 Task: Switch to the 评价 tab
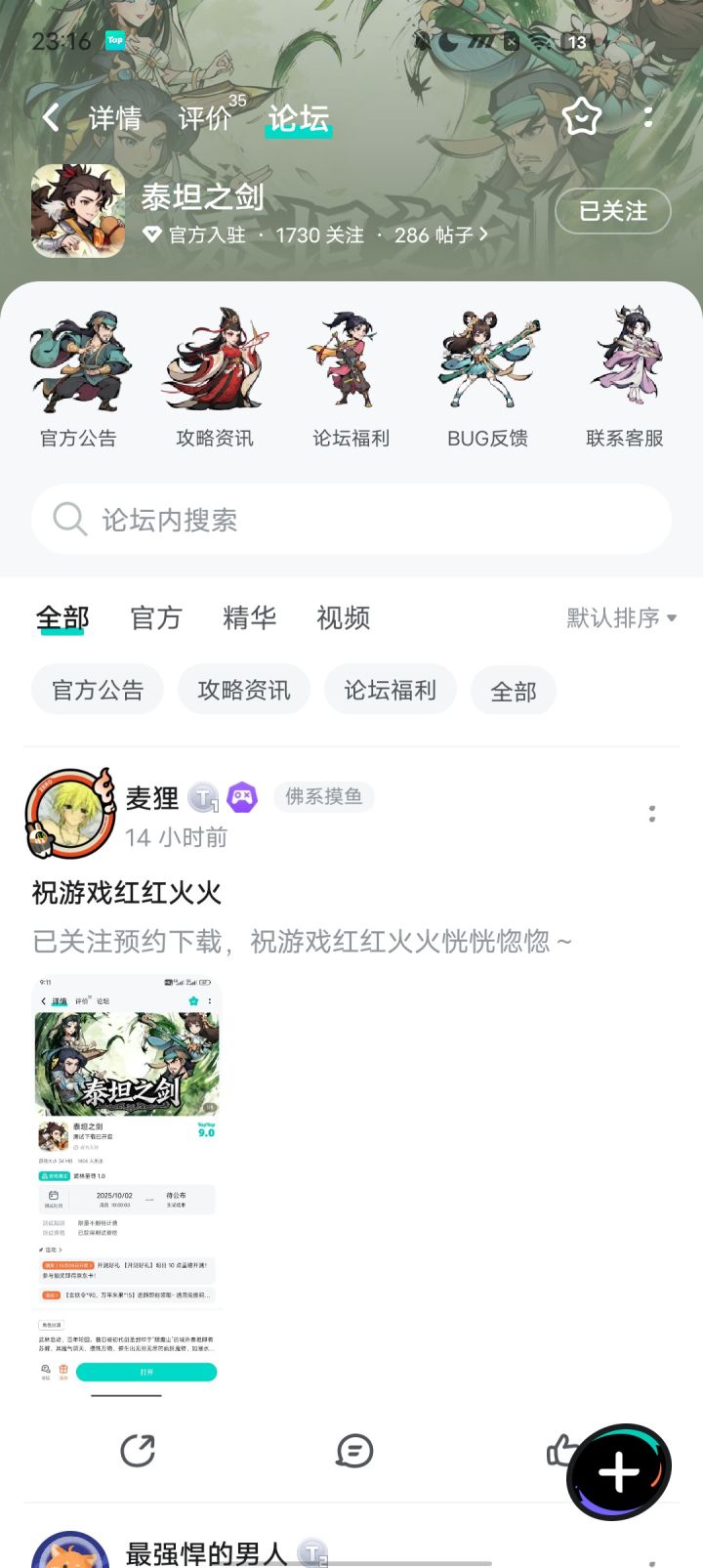tap(204, 118)
